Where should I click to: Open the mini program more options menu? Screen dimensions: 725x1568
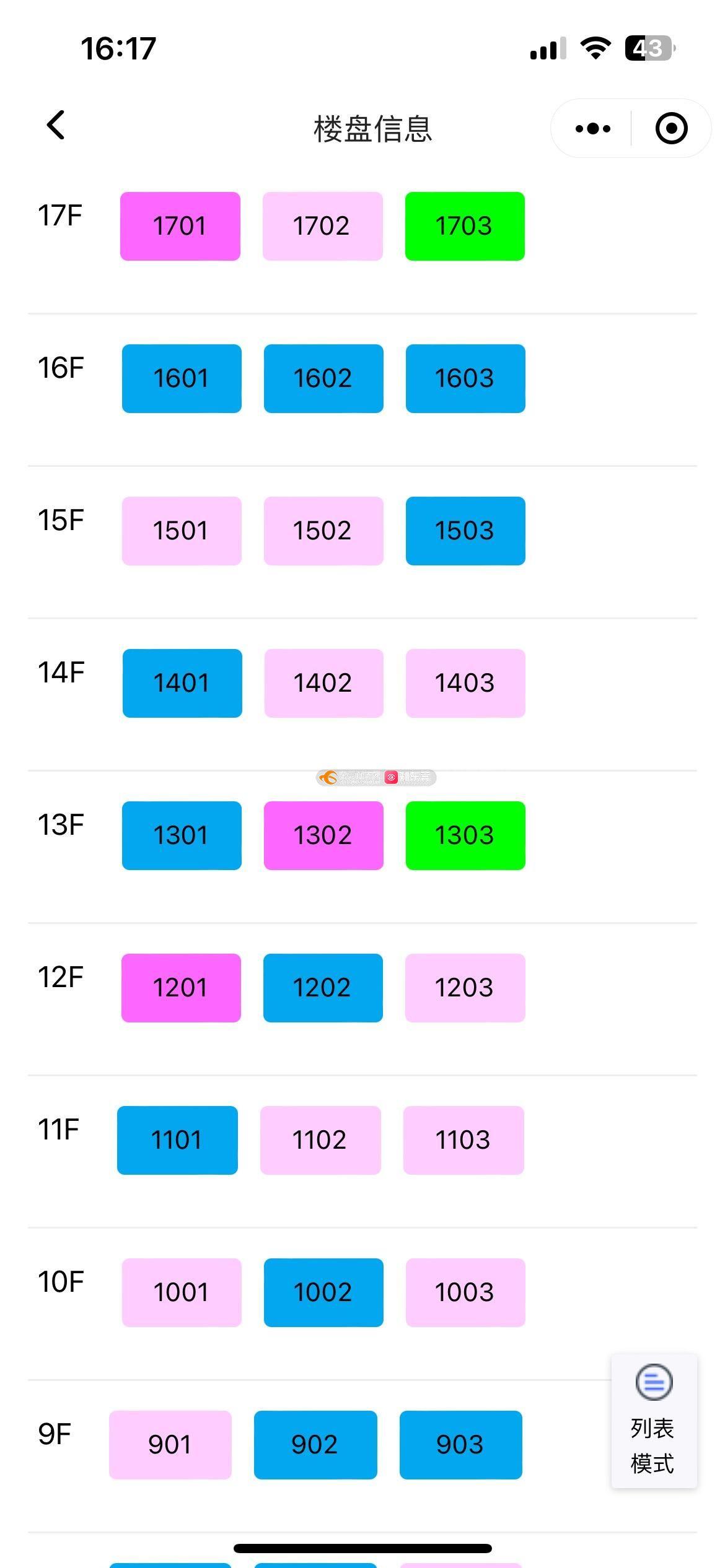point(592,129)
